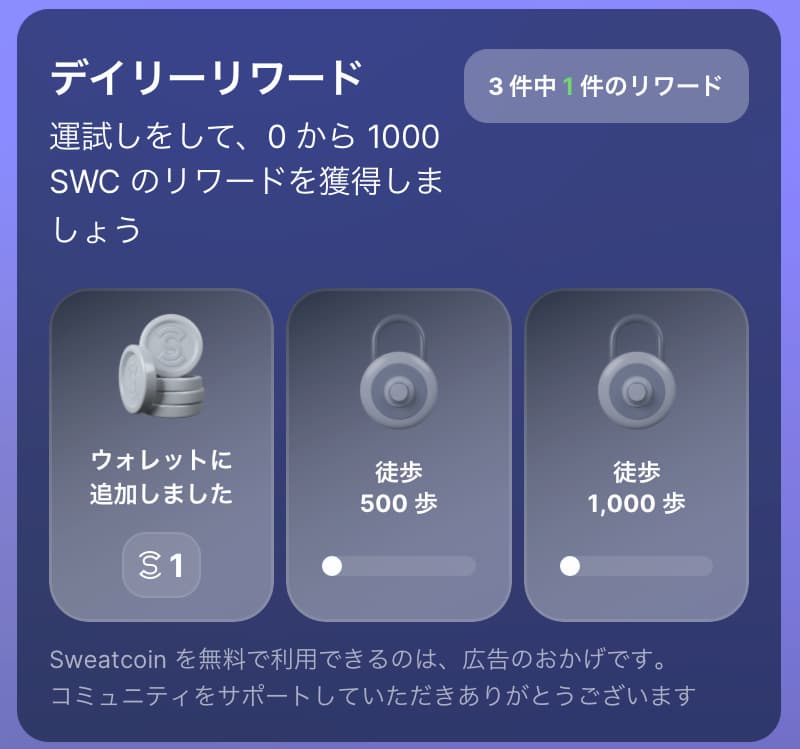800x749 pixels.
Task: Tap the locked 徒歩 500 歩 reward card
Action: (x=398, y=455)
